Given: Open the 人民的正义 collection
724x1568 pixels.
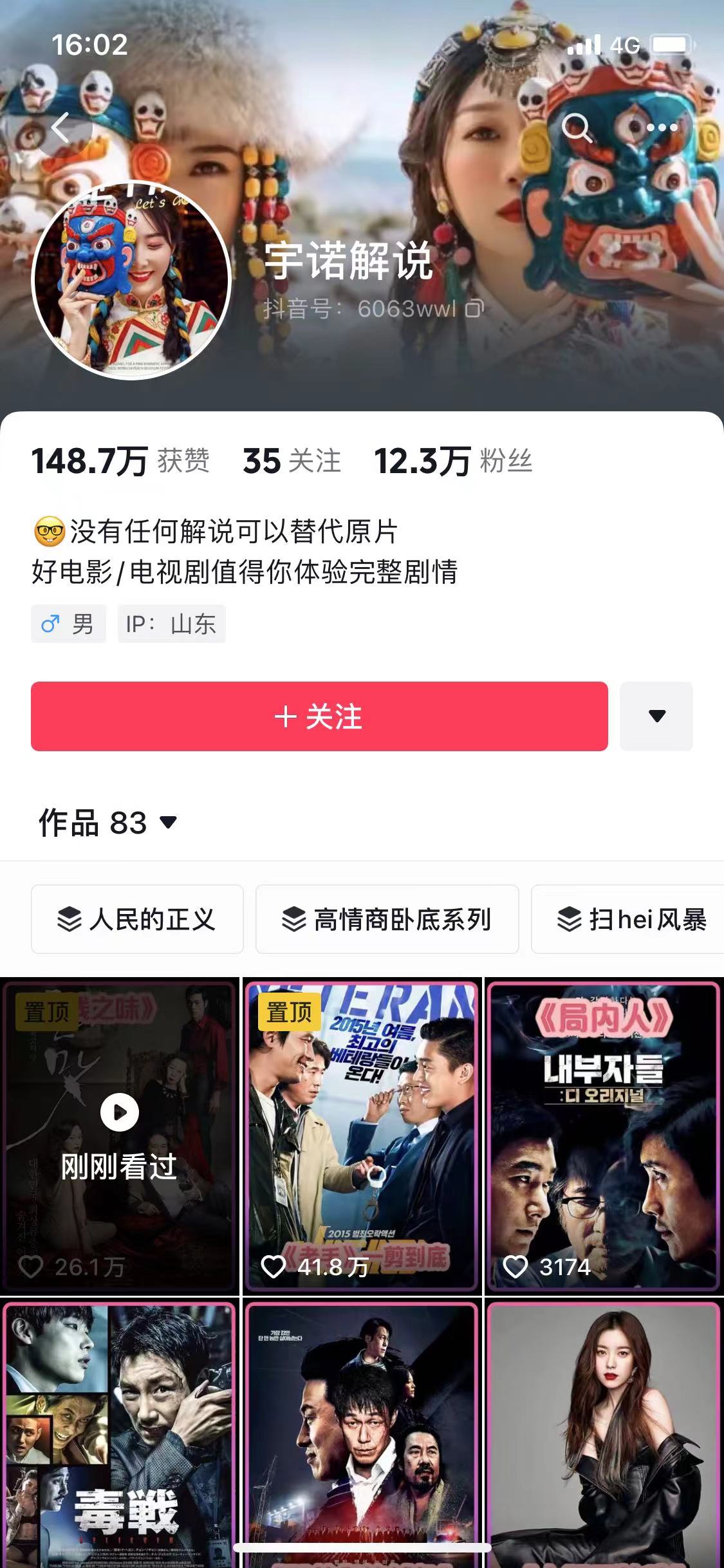Looking at the screenshot, I should point(137,919).
